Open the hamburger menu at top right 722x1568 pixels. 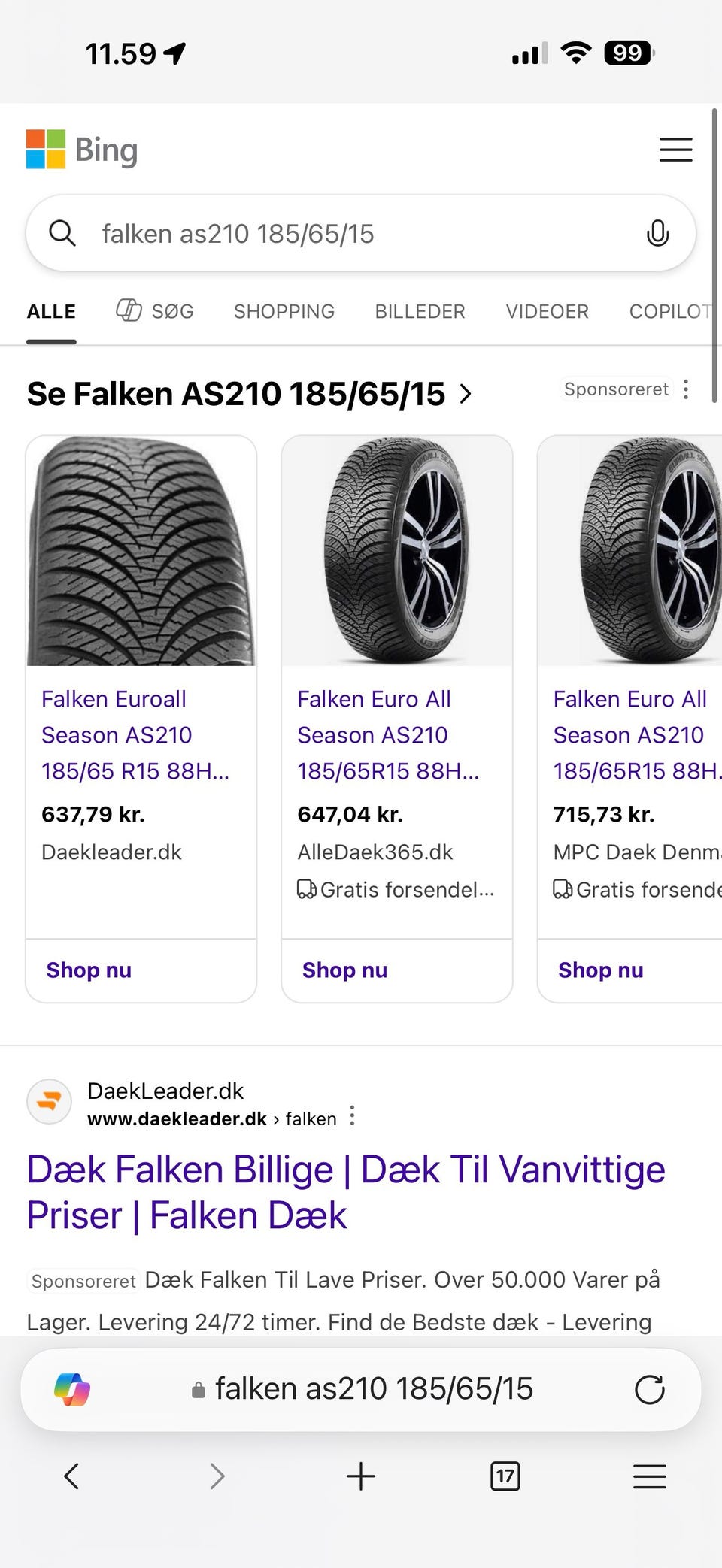pyautogui.click(x=675, y=149)
